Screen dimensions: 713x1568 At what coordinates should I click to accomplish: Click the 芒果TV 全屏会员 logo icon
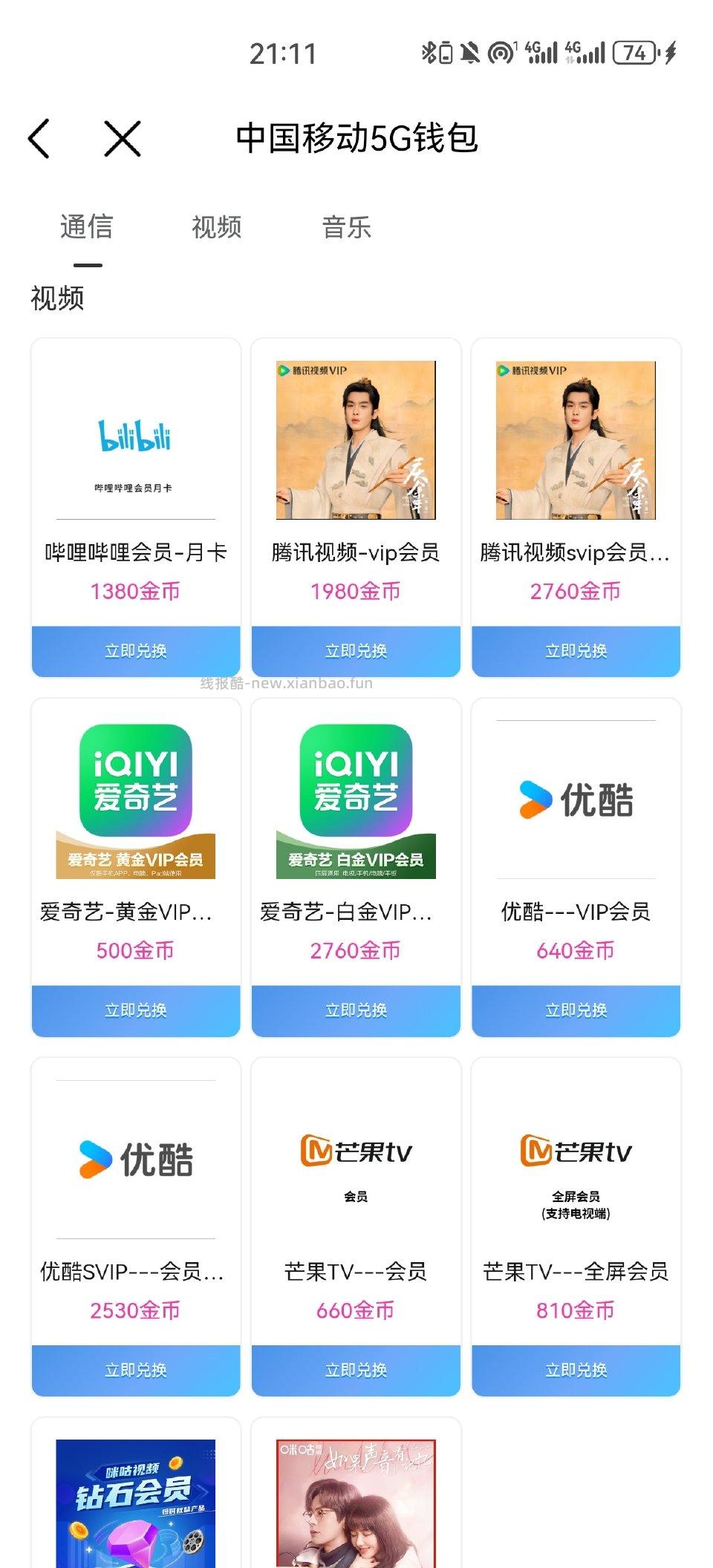click(574, 1151)
